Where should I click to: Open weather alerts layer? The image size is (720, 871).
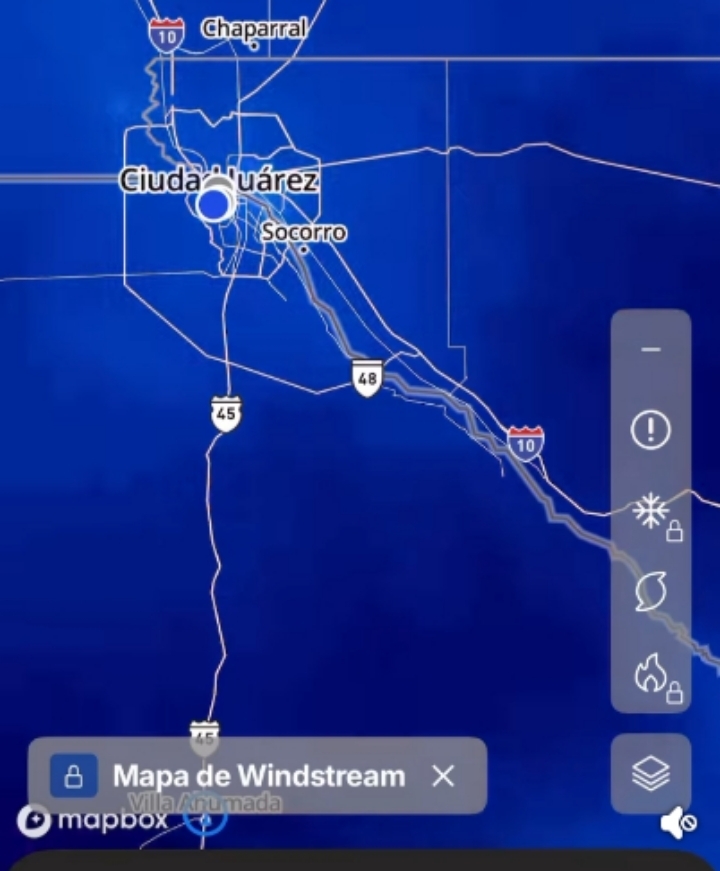pos(651,430)
